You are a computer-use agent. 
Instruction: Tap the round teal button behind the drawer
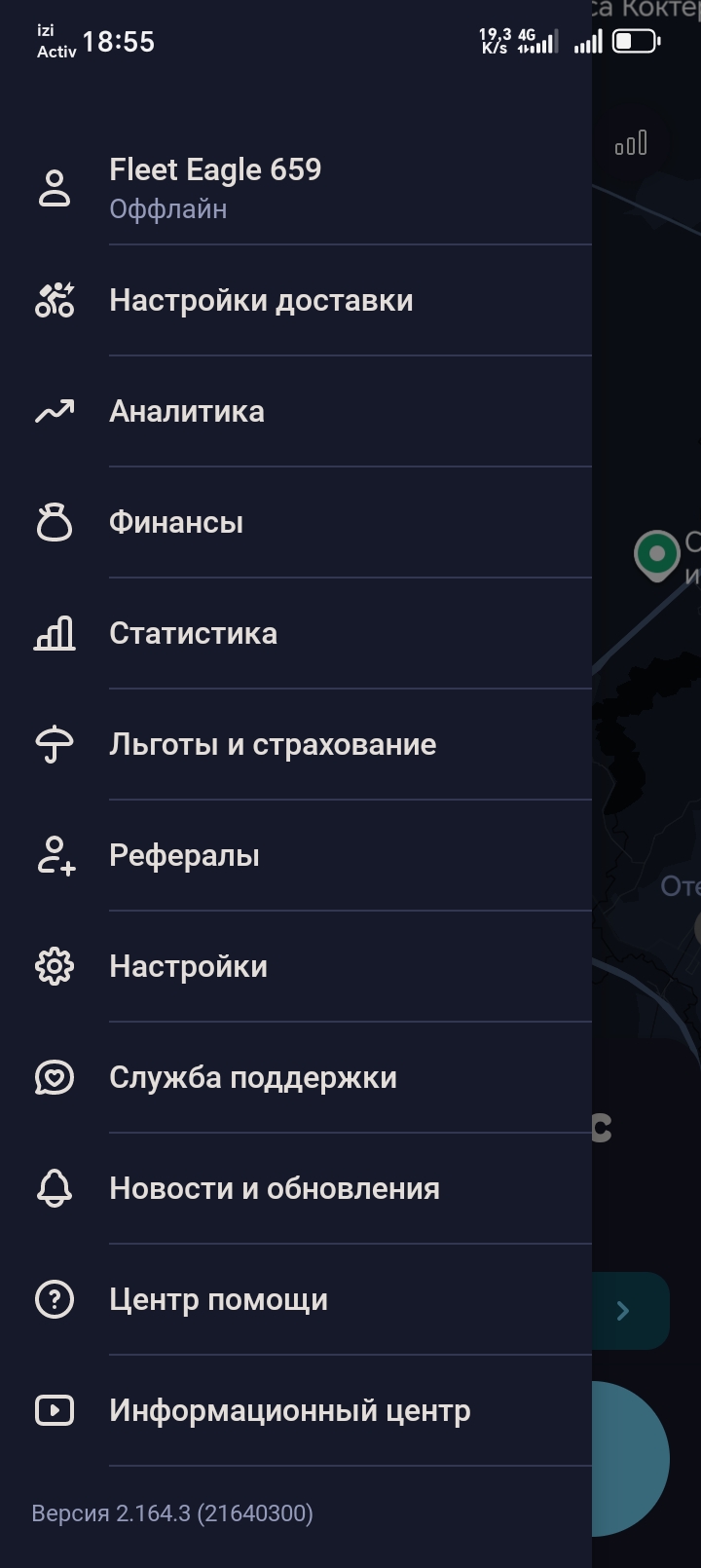click(x=633, y=1457)
